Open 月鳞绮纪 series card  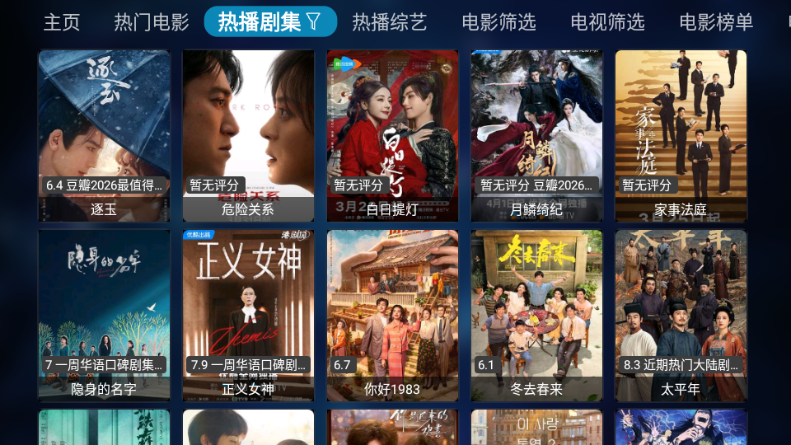[537, 135]
